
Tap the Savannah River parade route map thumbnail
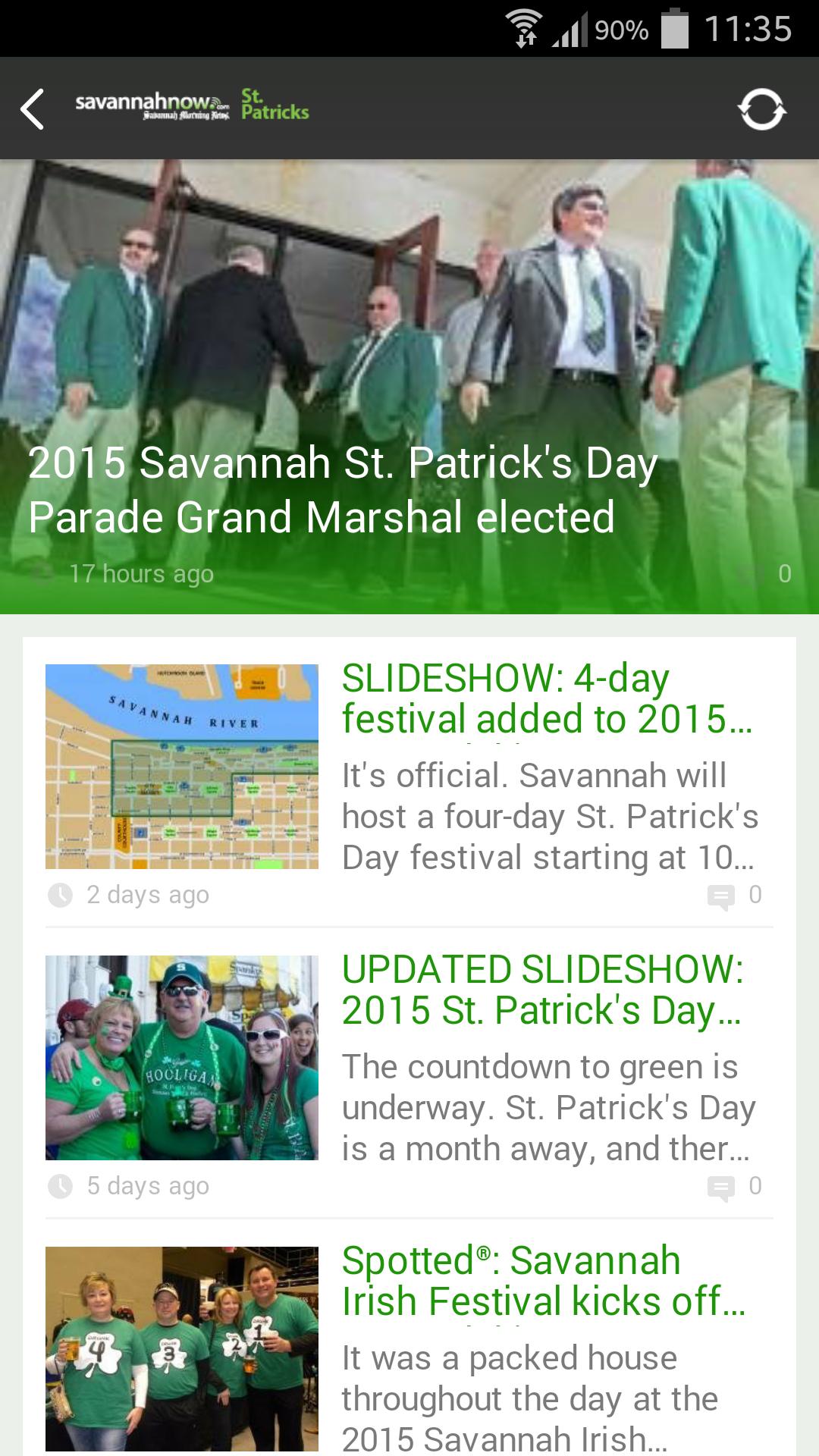pos(183,766)
